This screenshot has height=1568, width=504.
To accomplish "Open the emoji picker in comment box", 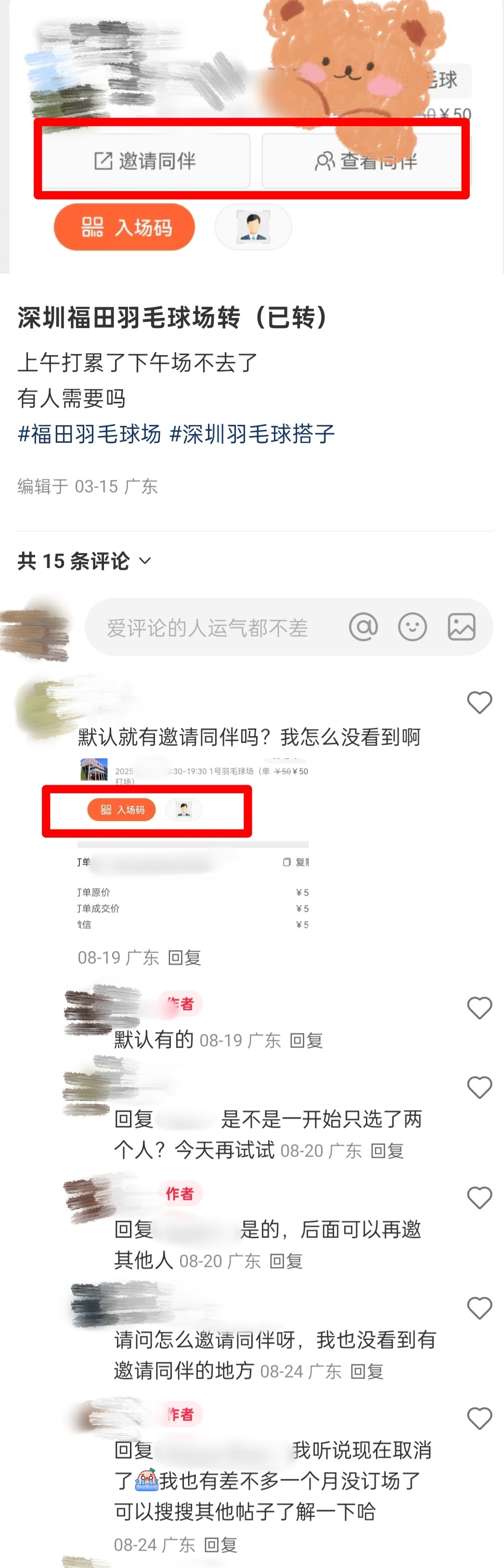I will click(412, 627).
